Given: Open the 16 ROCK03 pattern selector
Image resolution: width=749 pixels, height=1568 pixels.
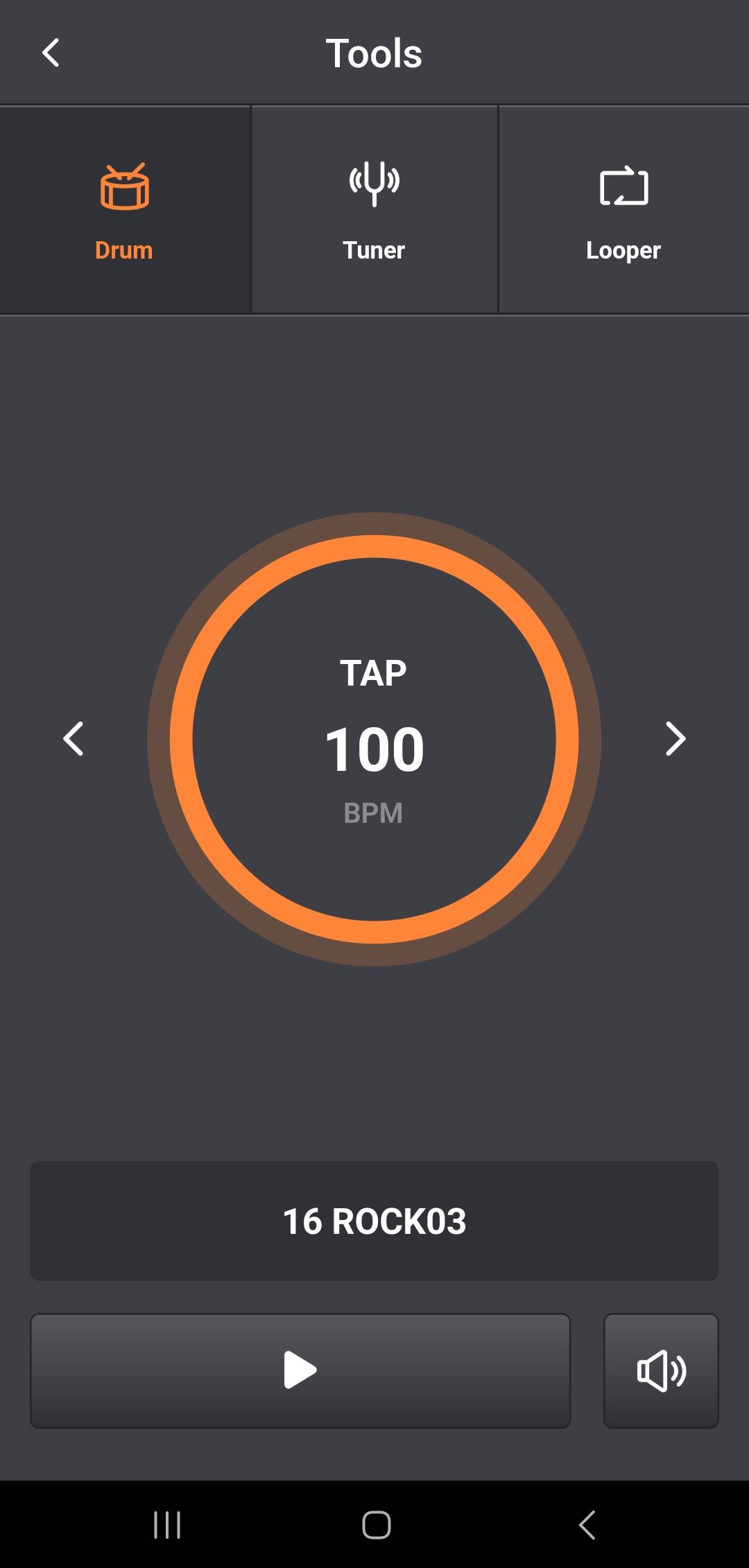Looking at the screenshot, I should tap(374, 1221).
